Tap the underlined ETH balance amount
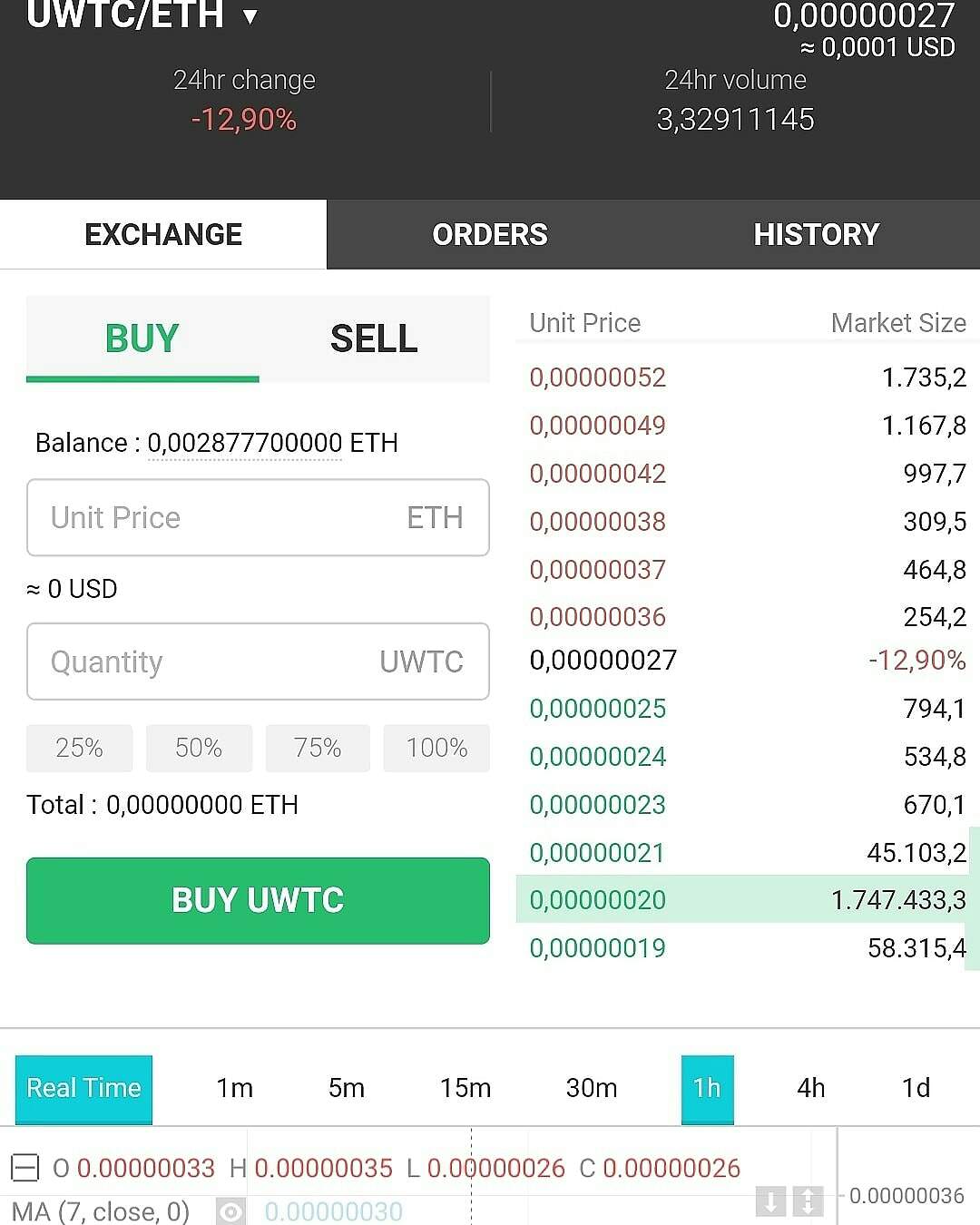 (x=244, y=443)
